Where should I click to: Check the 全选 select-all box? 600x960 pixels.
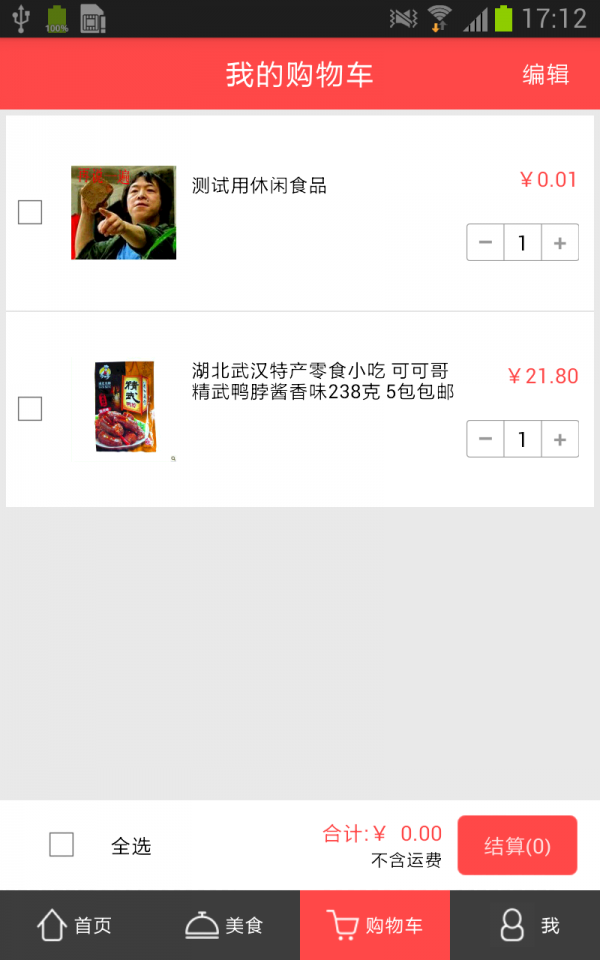coord(62,845)
